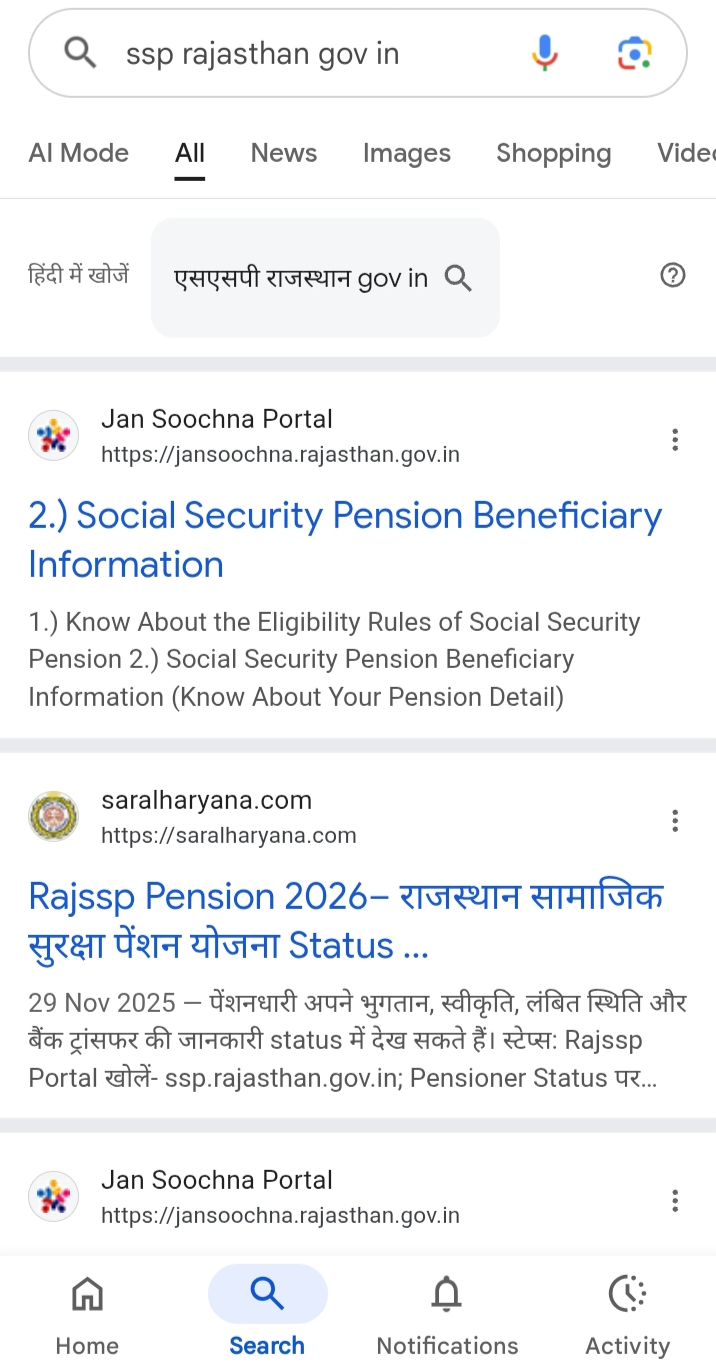Viewport: 716px width, 1368px height.
Task: Open options menu for first Jan Soochna result
Action: pyautogui.click(x=675, y=439)
